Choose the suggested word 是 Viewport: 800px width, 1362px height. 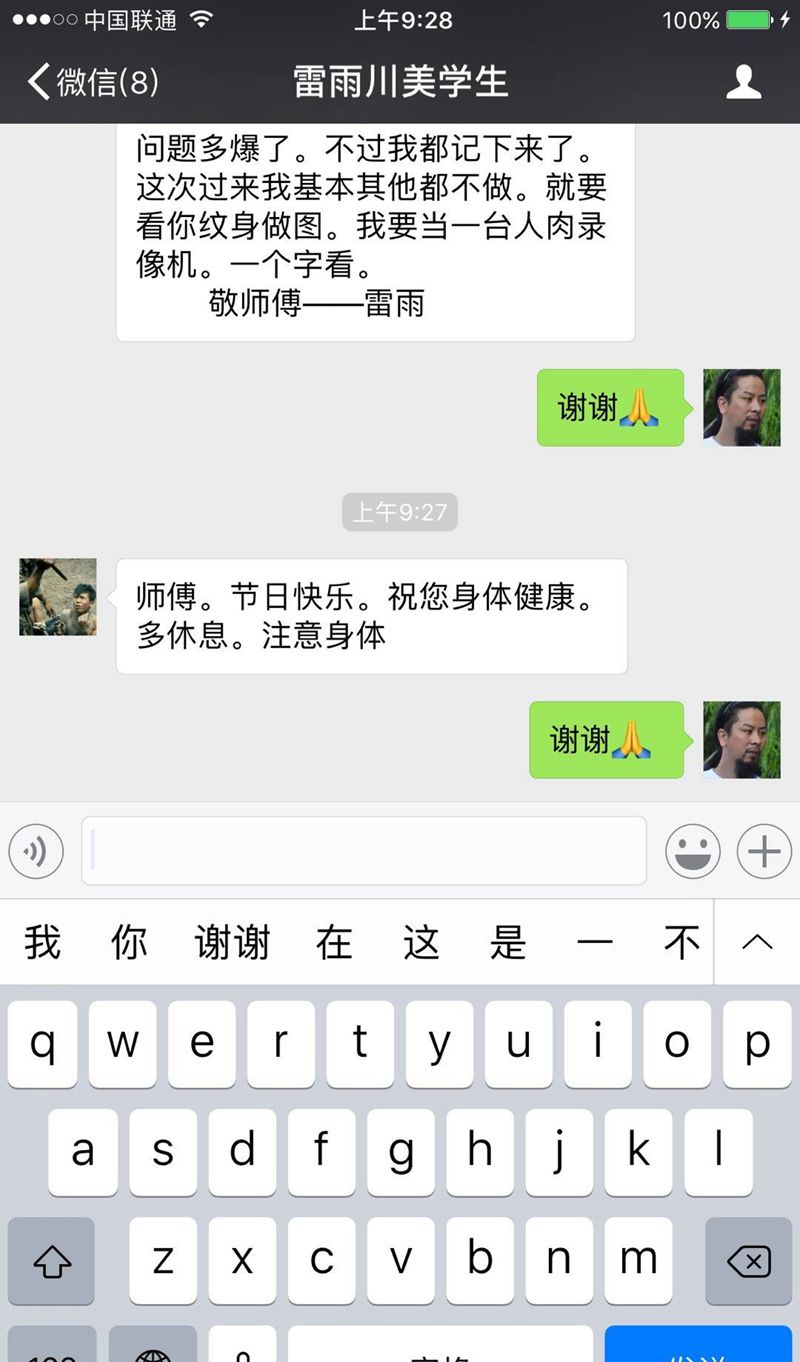508,942
